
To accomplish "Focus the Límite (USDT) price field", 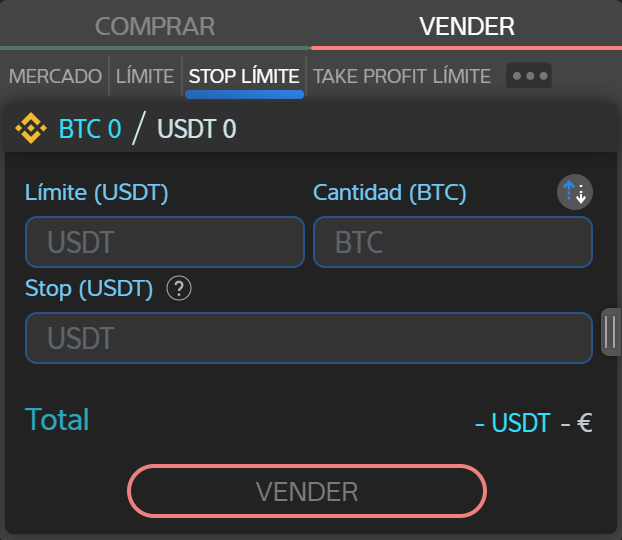I will click(165, 243).
